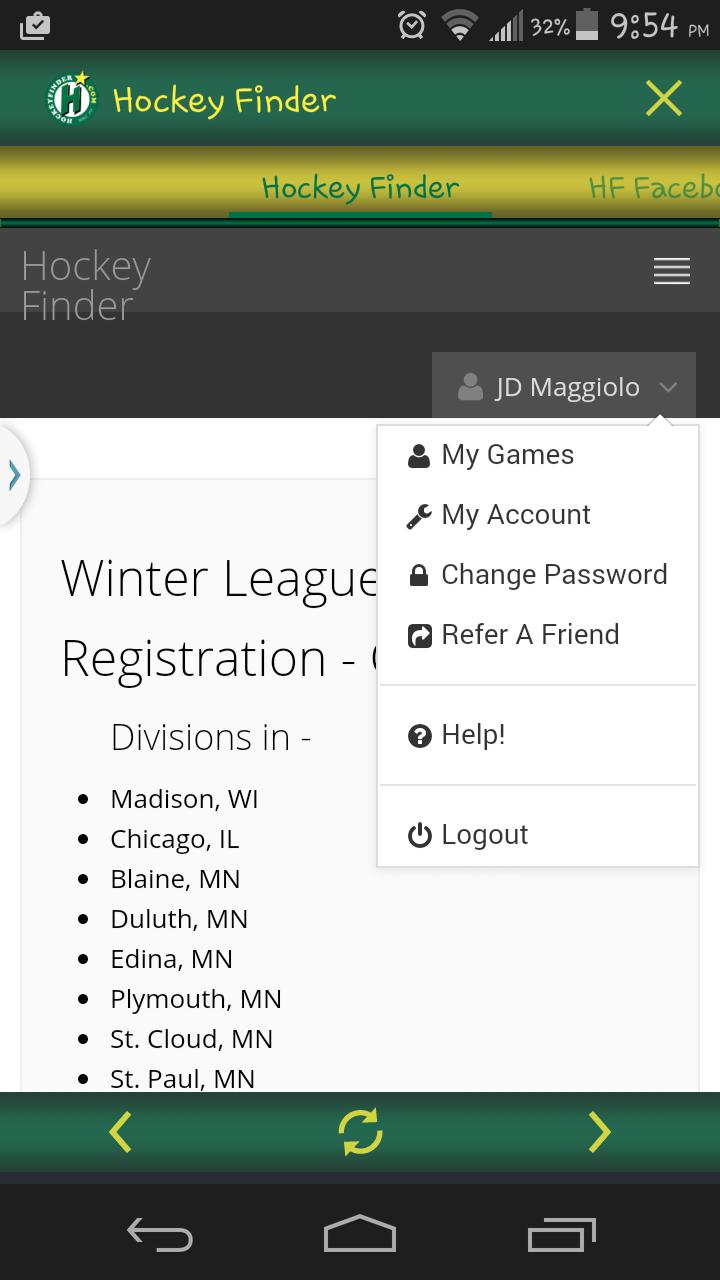Open My Account from the menu
The height and width of the screenshot is (1280, 720).
(516, 514)
